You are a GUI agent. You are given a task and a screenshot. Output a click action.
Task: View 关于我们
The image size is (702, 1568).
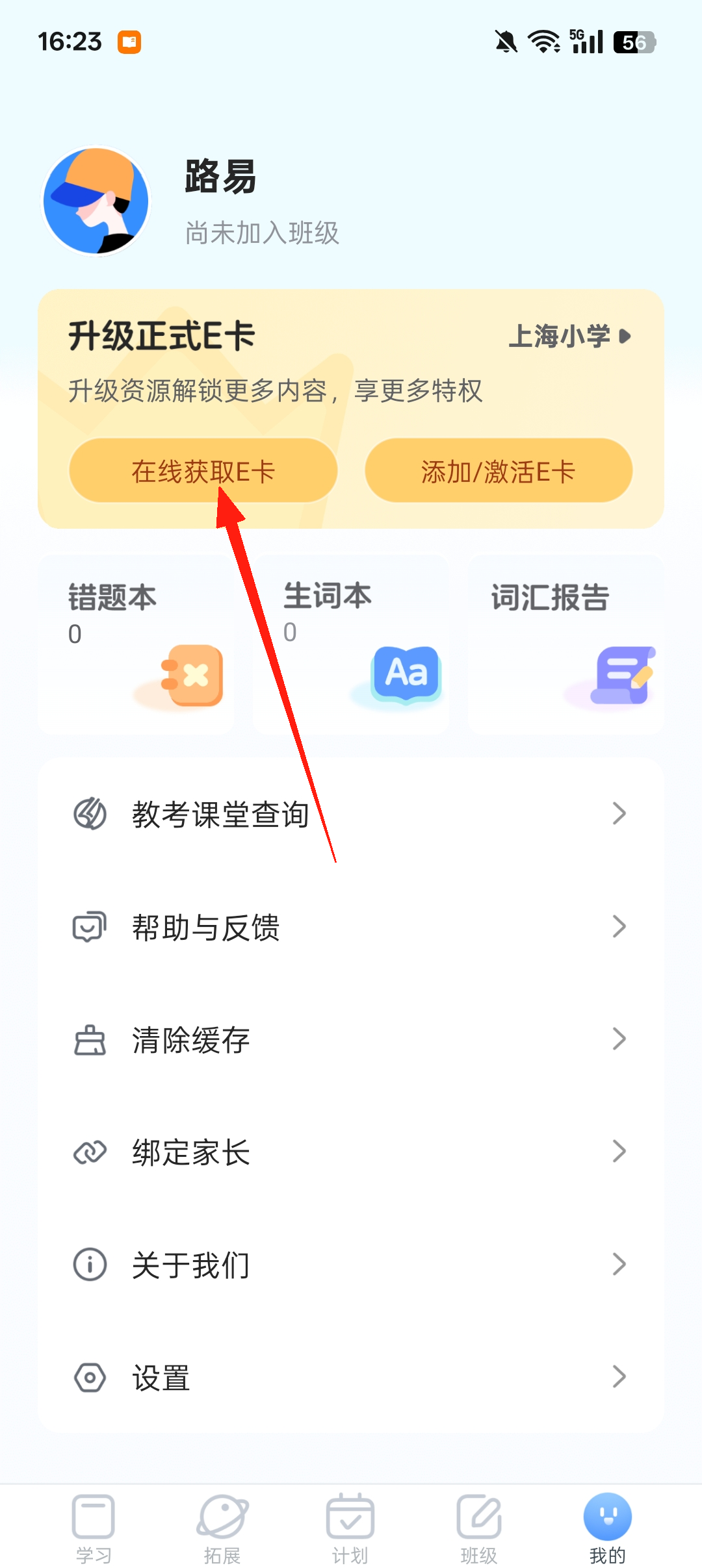(x=351, y=1265)
